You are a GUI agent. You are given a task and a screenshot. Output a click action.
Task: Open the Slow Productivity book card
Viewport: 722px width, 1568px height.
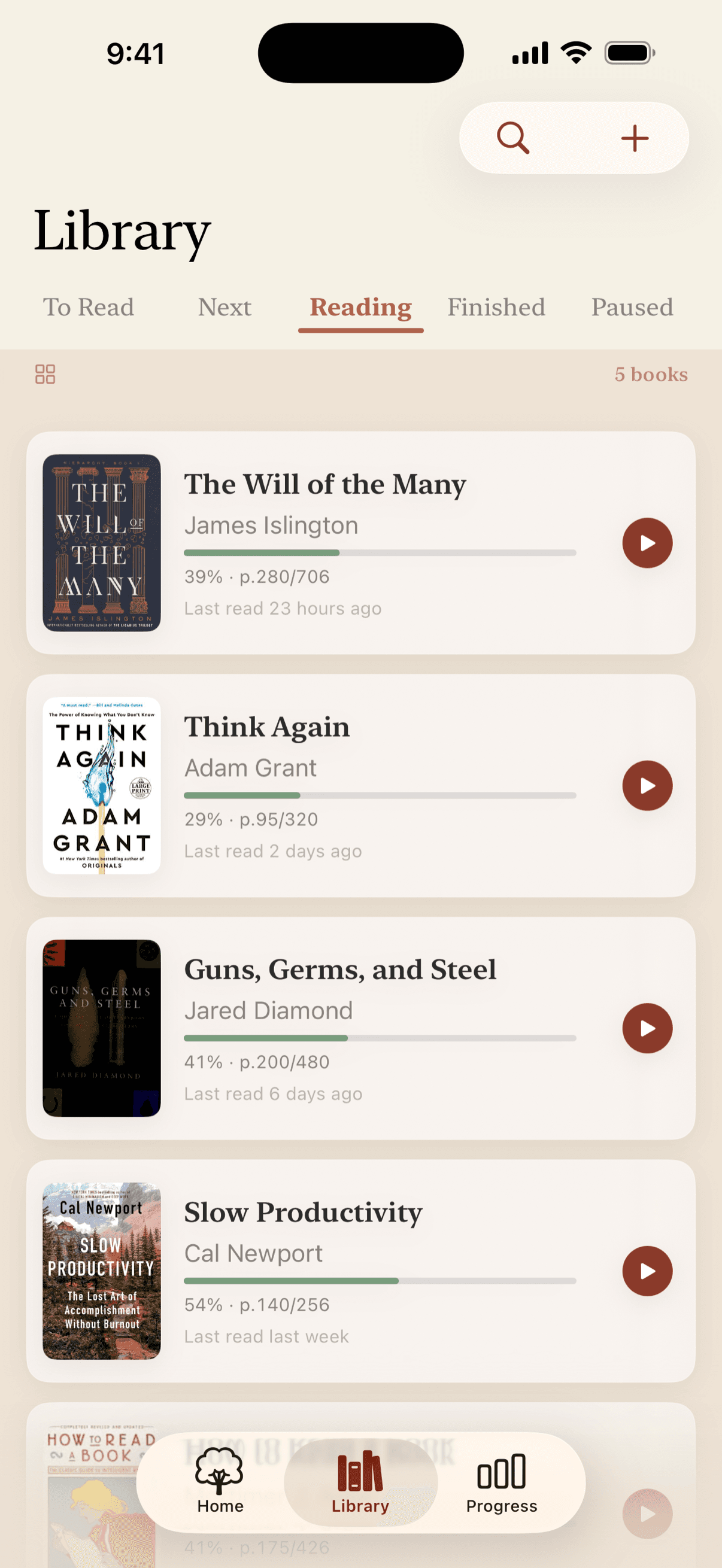tap(361, 1272)
